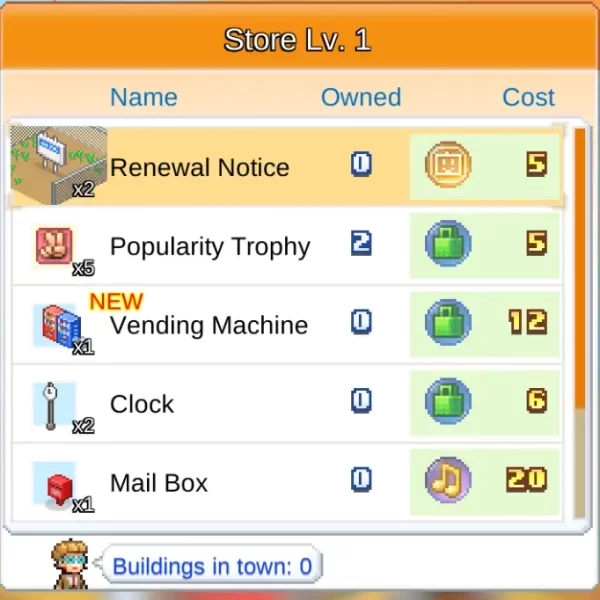Screen dimensions: 600x600
Task: Select the Renewal Notice item
Action: click(x=200, y=167)
